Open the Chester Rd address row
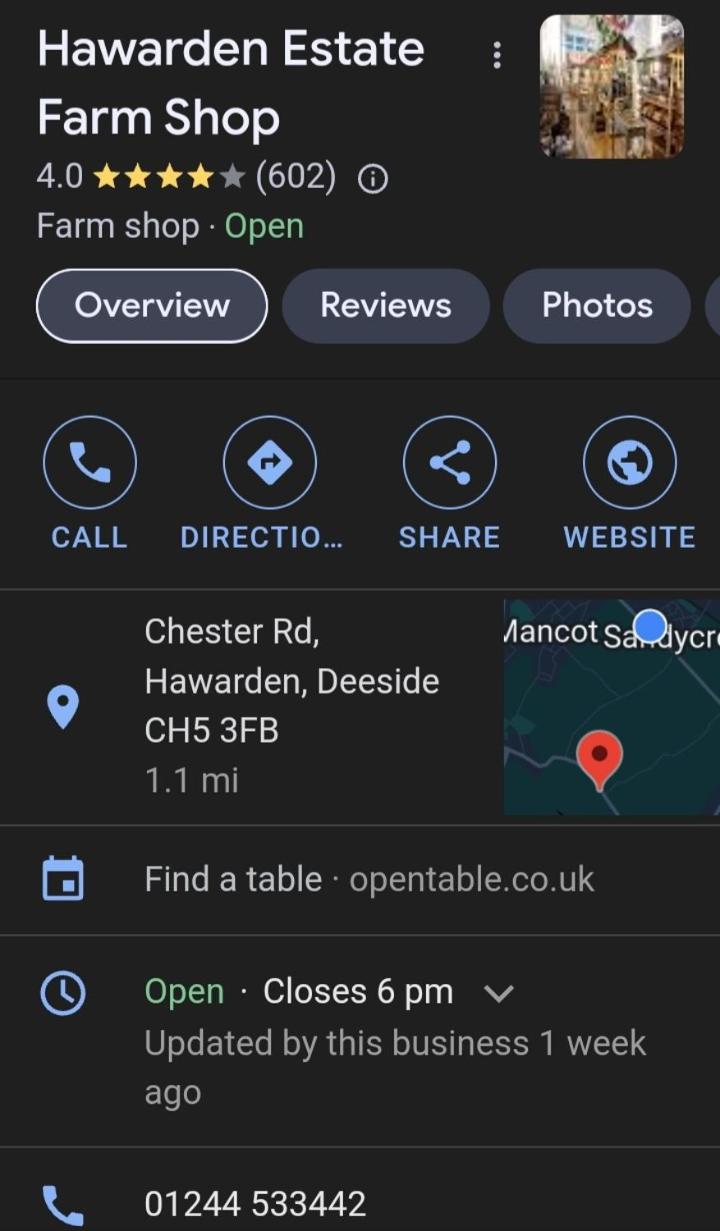The image size is (720, 1231). coord(291,706)
